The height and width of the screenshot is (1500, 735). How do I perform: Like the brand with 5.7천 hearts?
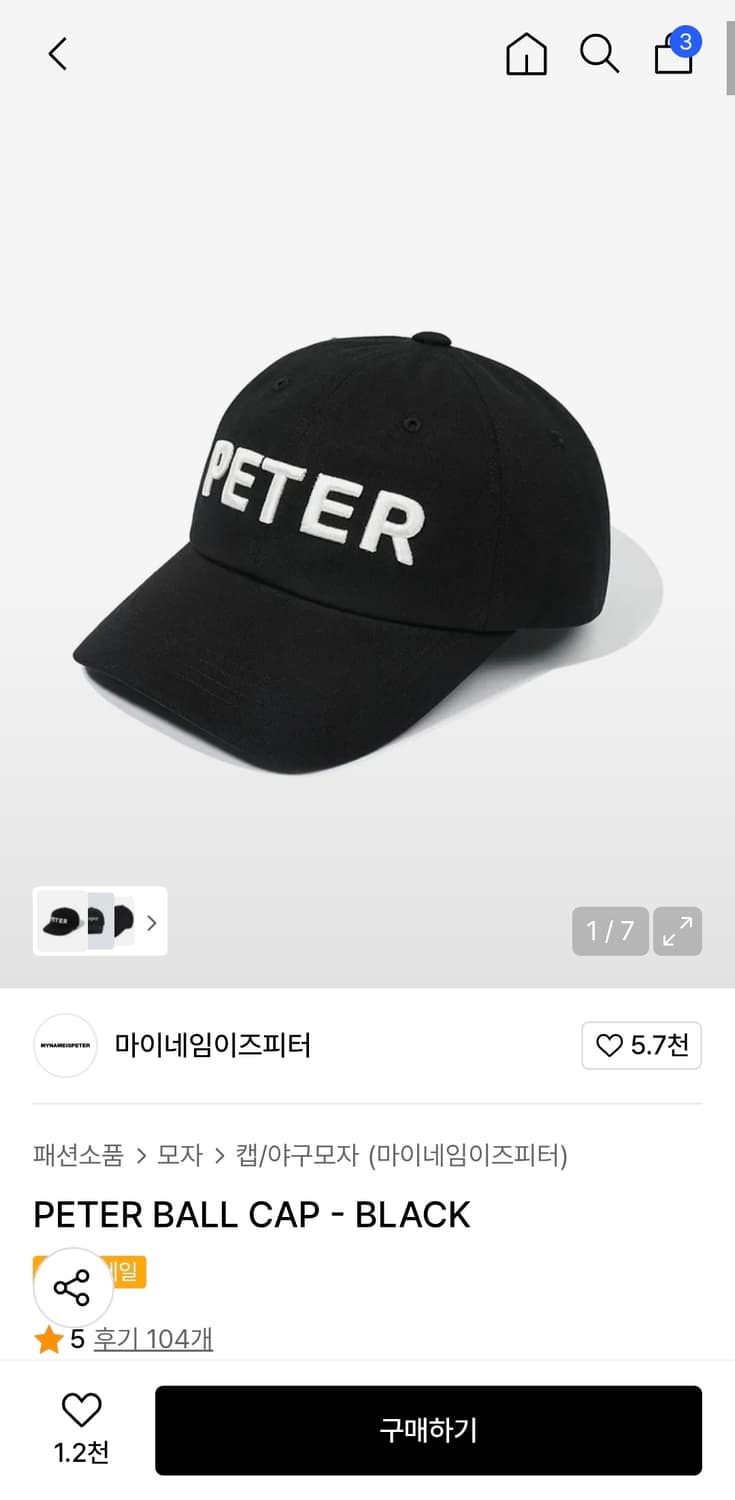pyautogui.click(x=641, y=1045)
